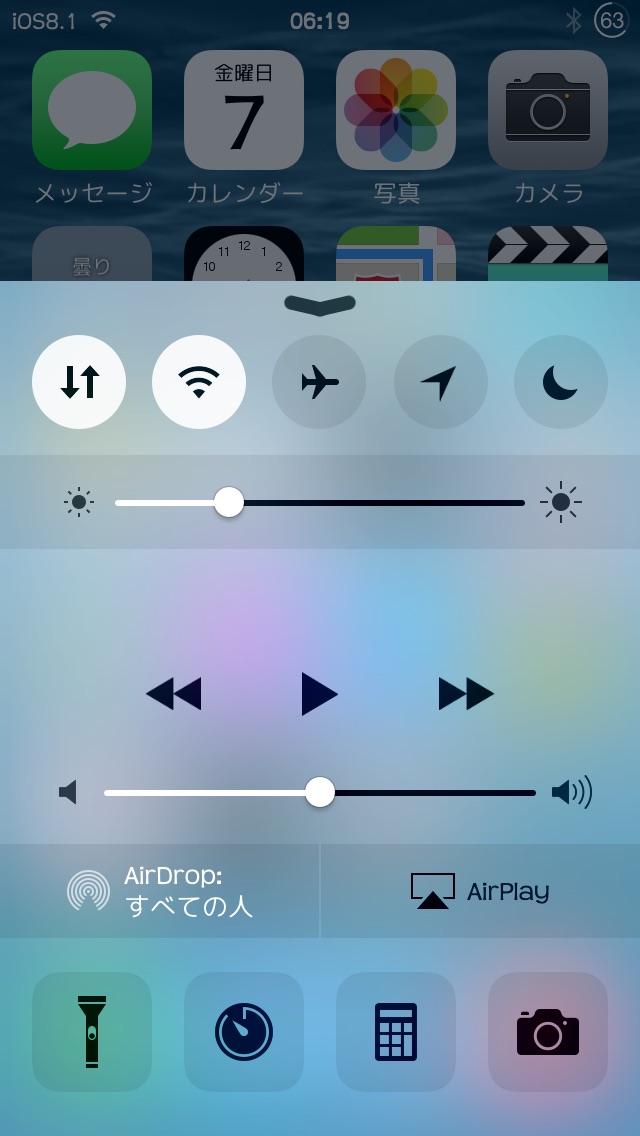Open the timer shortcut
This screenshot has width=640, height=1136.
pyautogui.click(x=244, y=1032)
